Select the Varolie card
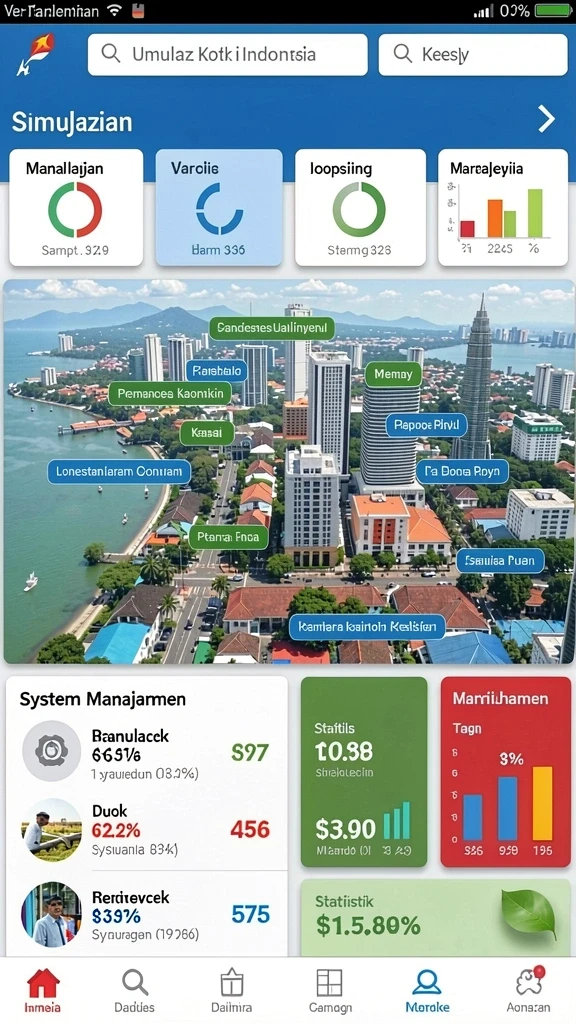The height and width of the screenshot is (1024, 576). [219, 208]
